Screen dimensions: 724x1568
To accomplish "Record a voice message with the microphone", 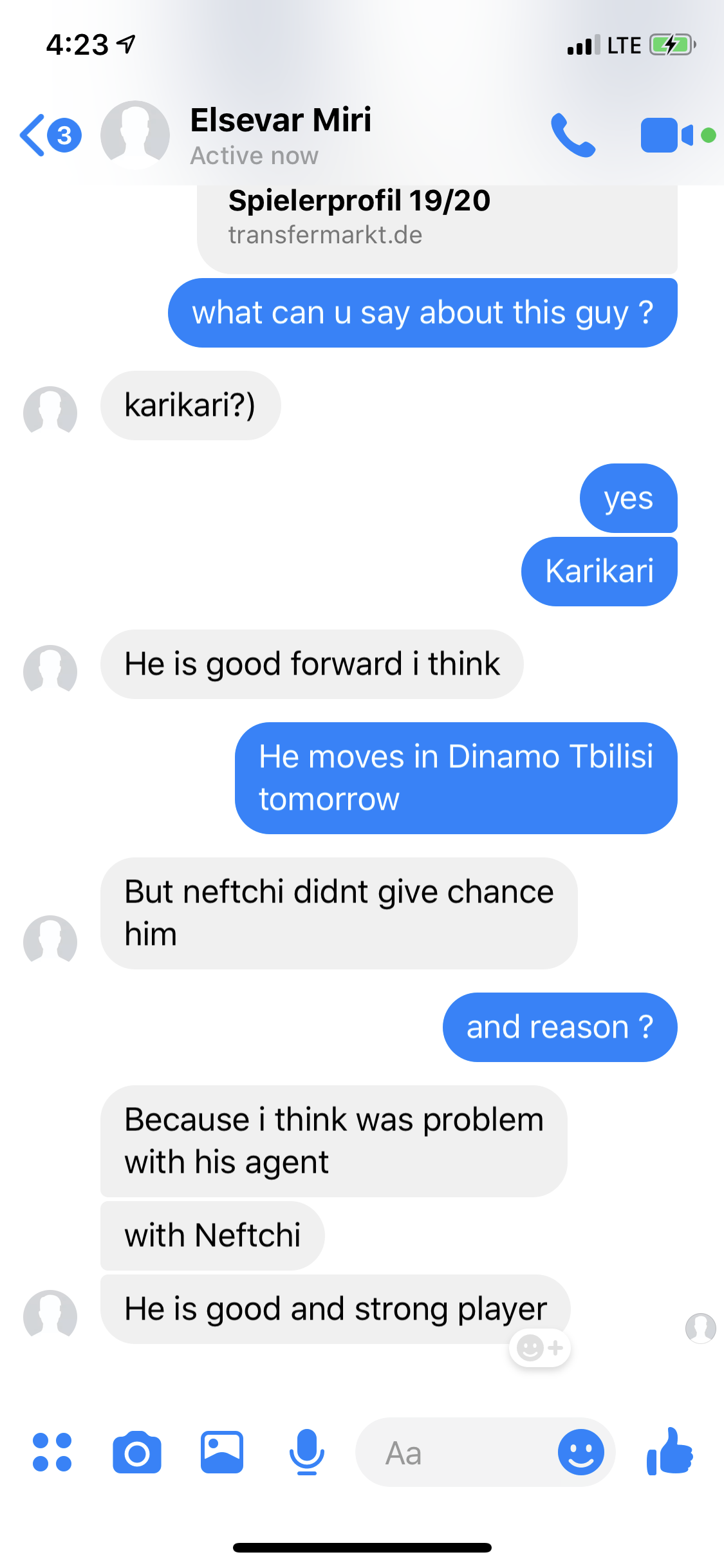I will [306, 1452].
